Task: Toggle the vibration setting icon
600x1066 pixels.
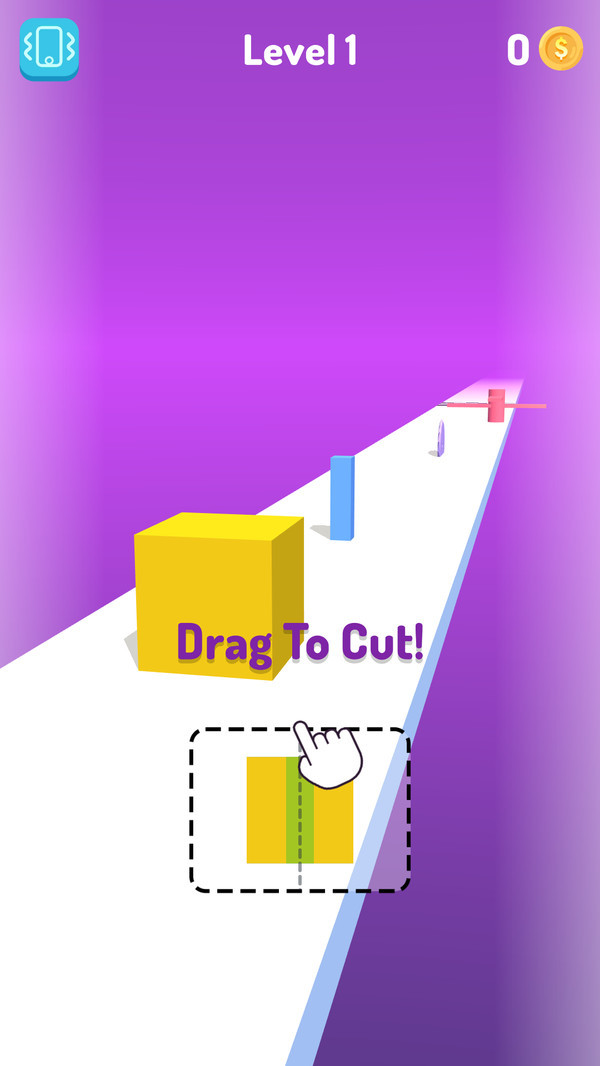Action: pyautogui.click(x=49, y=49)
